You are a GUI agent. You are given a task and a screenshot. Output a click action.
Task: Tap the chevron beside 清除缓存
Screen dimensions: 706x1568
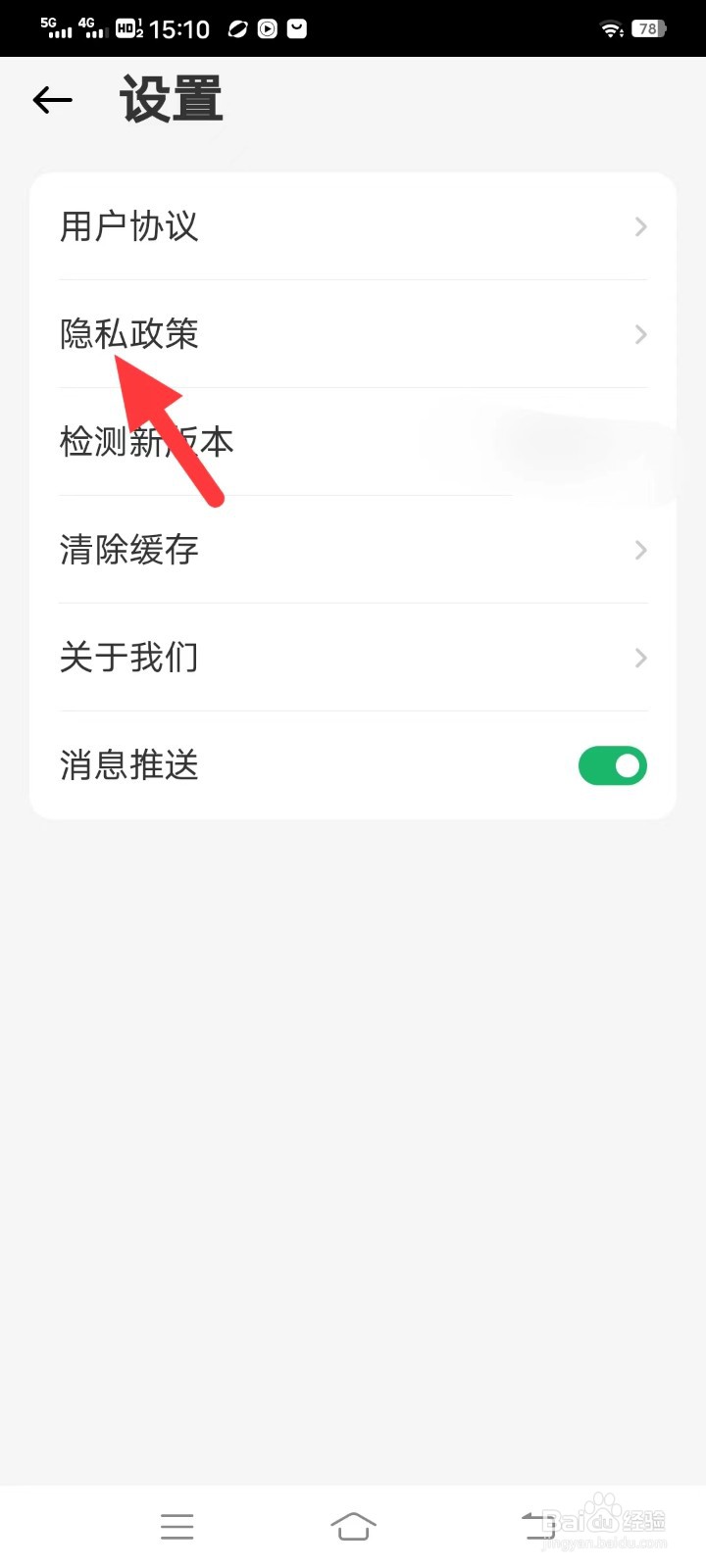tap(639, 550)
